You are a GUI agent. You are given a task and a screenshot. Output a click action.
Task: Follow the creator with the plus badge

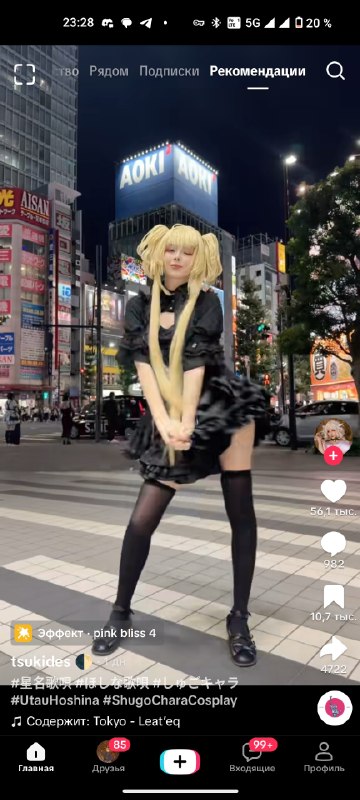coord(333,455)
